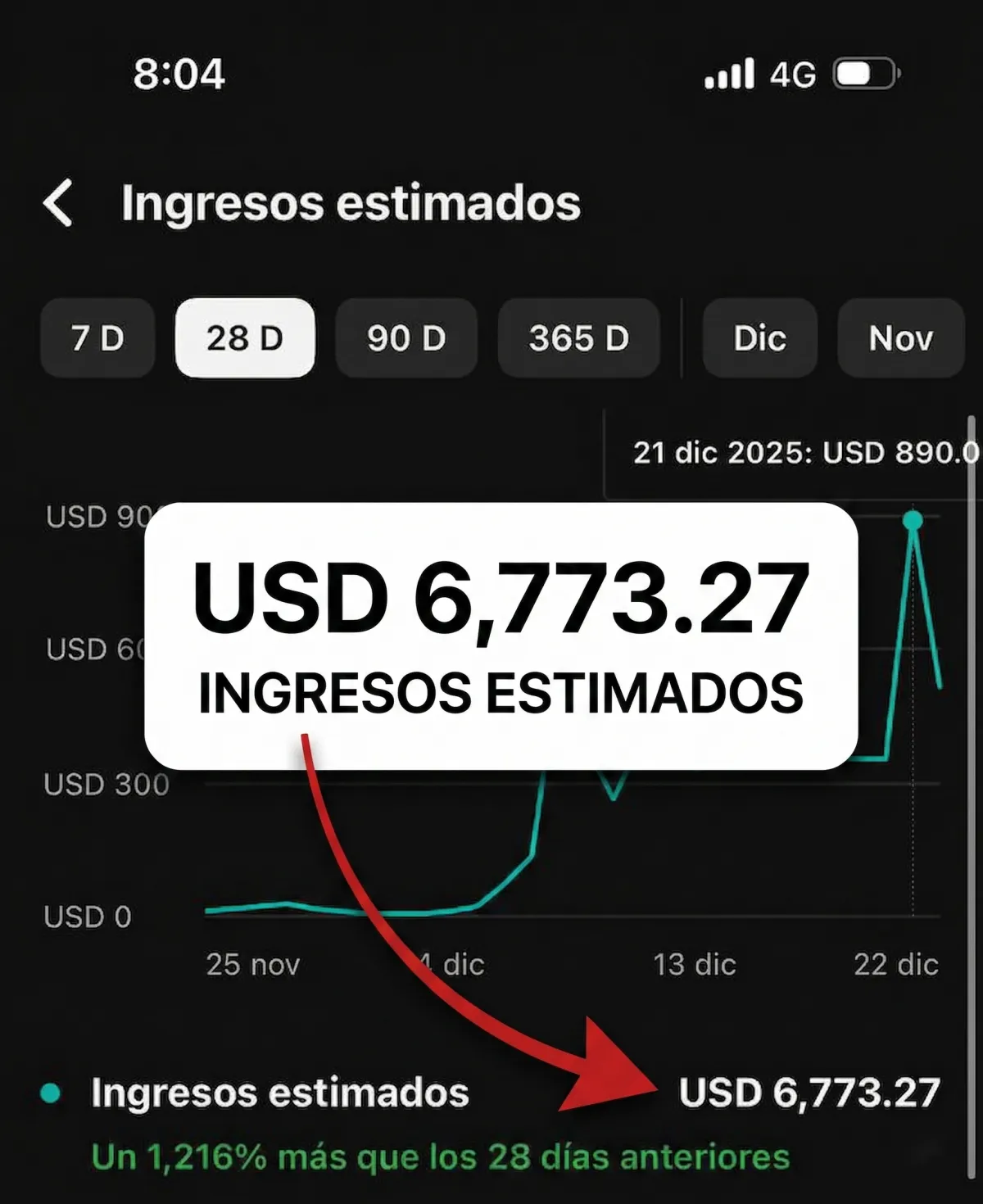Select the 28 D time range

pyautogui.click(x=245, y=338)
